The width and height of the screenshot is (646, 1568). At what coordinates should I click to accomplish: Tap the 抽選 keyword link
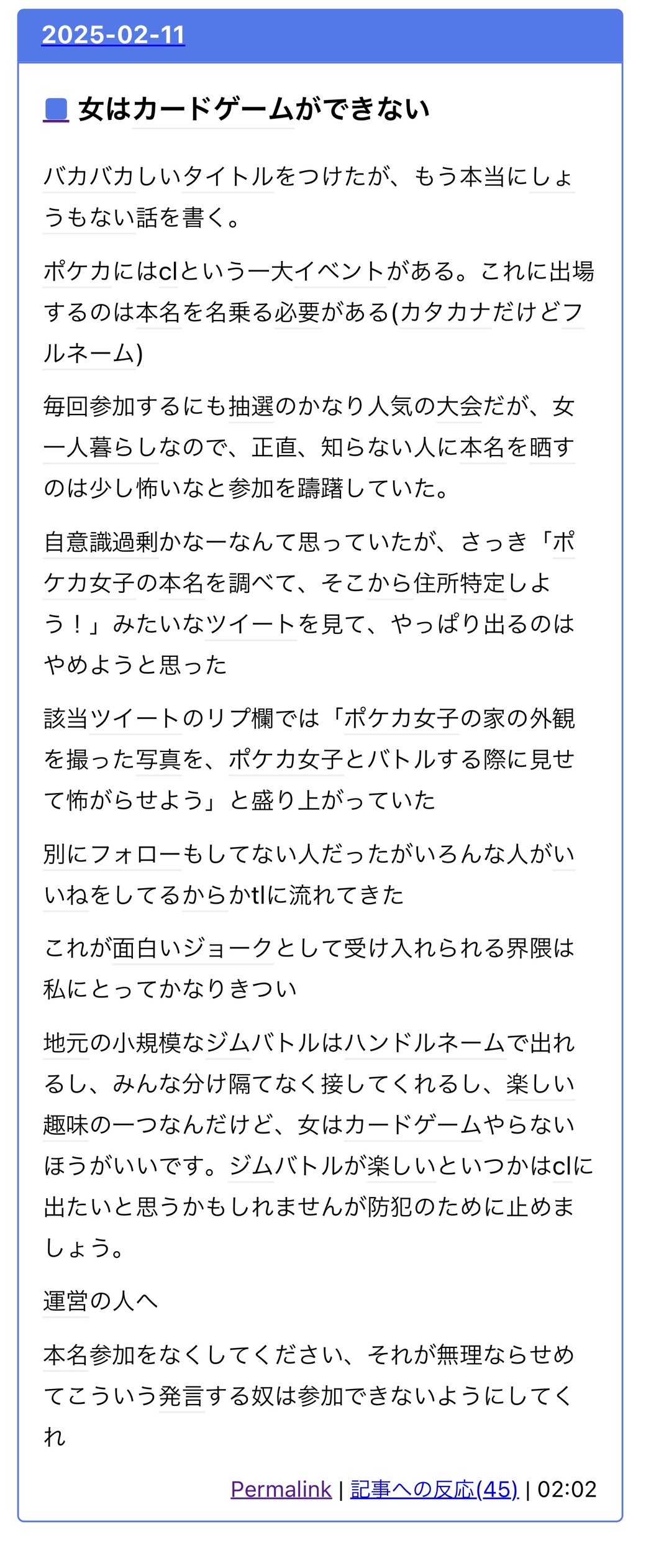point(251,406)
